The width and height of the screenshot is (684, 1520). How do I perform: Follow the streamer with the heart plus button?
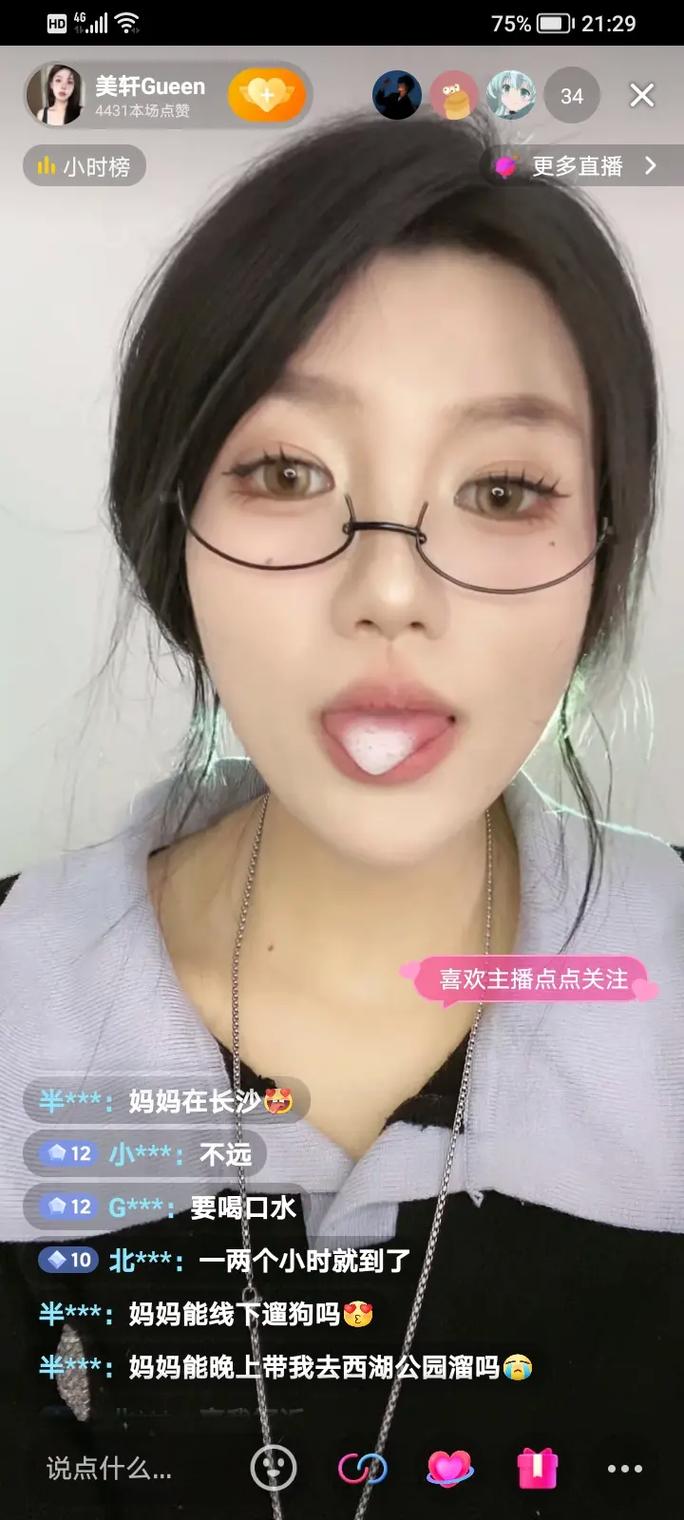tap(266, 96)
